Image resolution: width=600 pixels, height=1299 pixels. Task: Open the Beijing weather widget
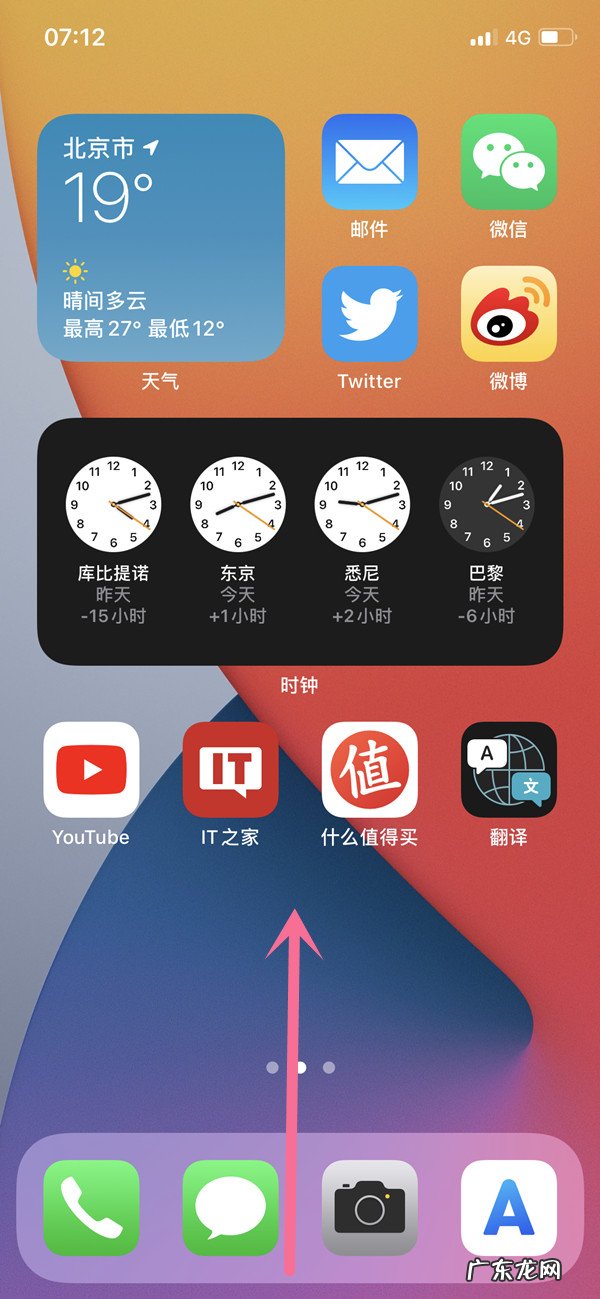pos(160,236)
